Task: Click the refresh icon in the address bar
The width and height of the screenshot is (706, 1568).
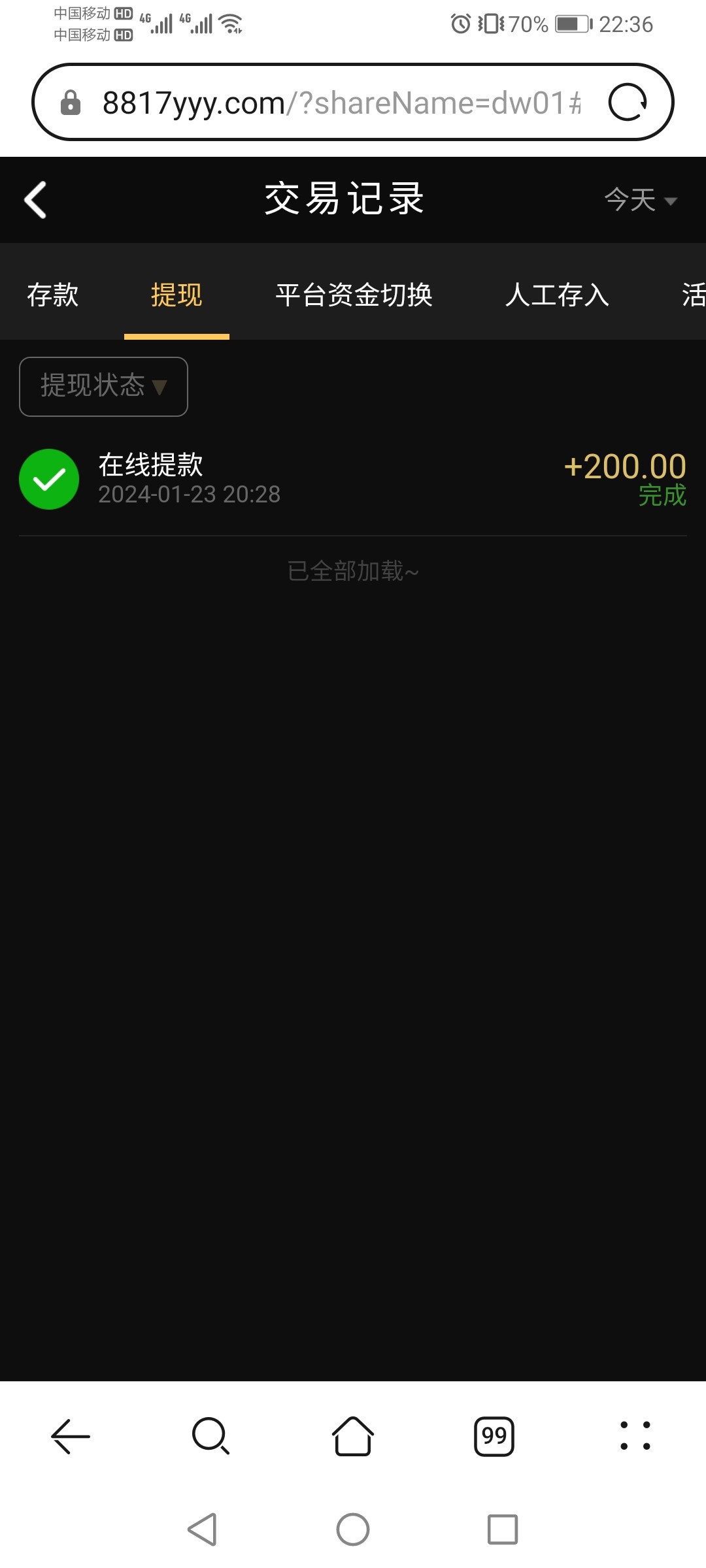Action: [x=628, y=102]
